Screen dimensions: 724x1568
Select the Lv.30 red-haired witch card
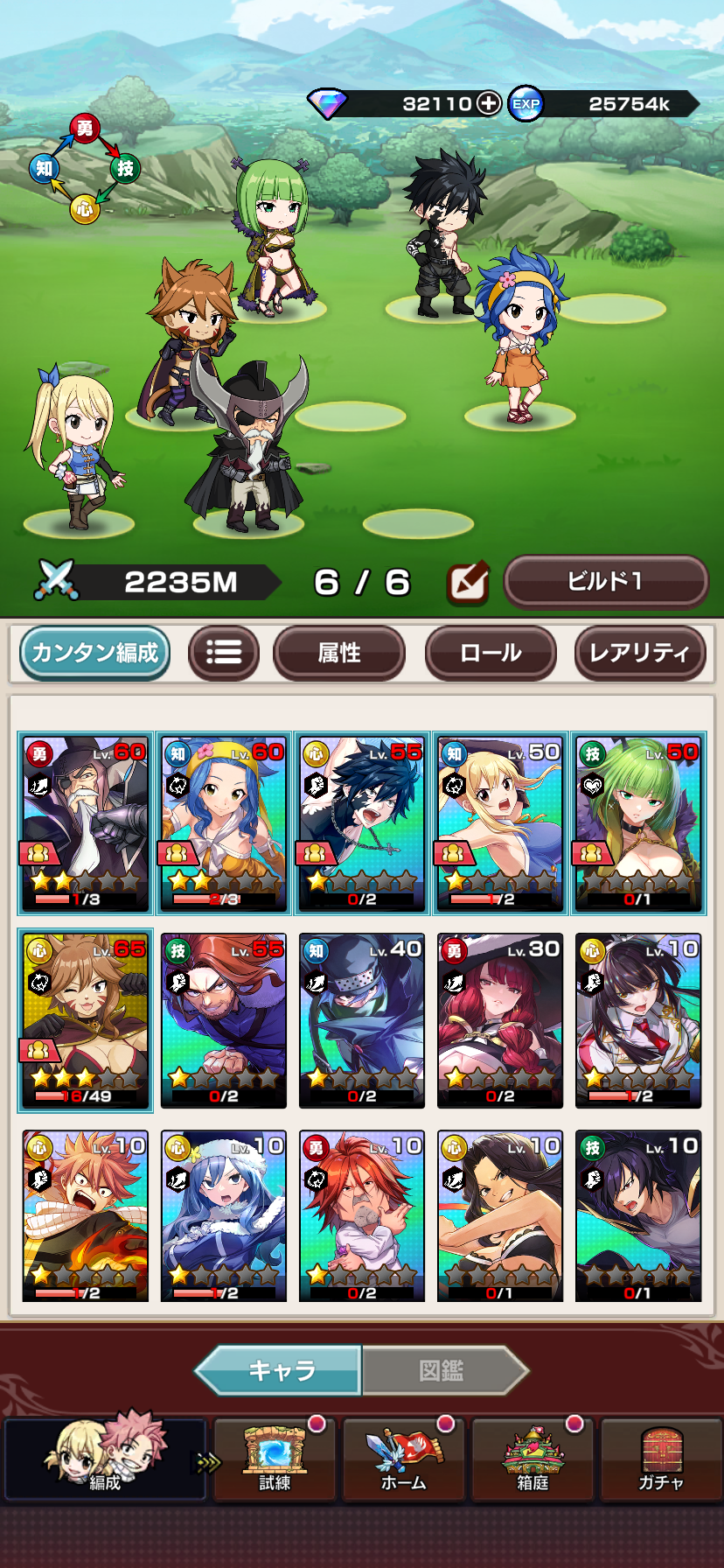point(499,1020)
